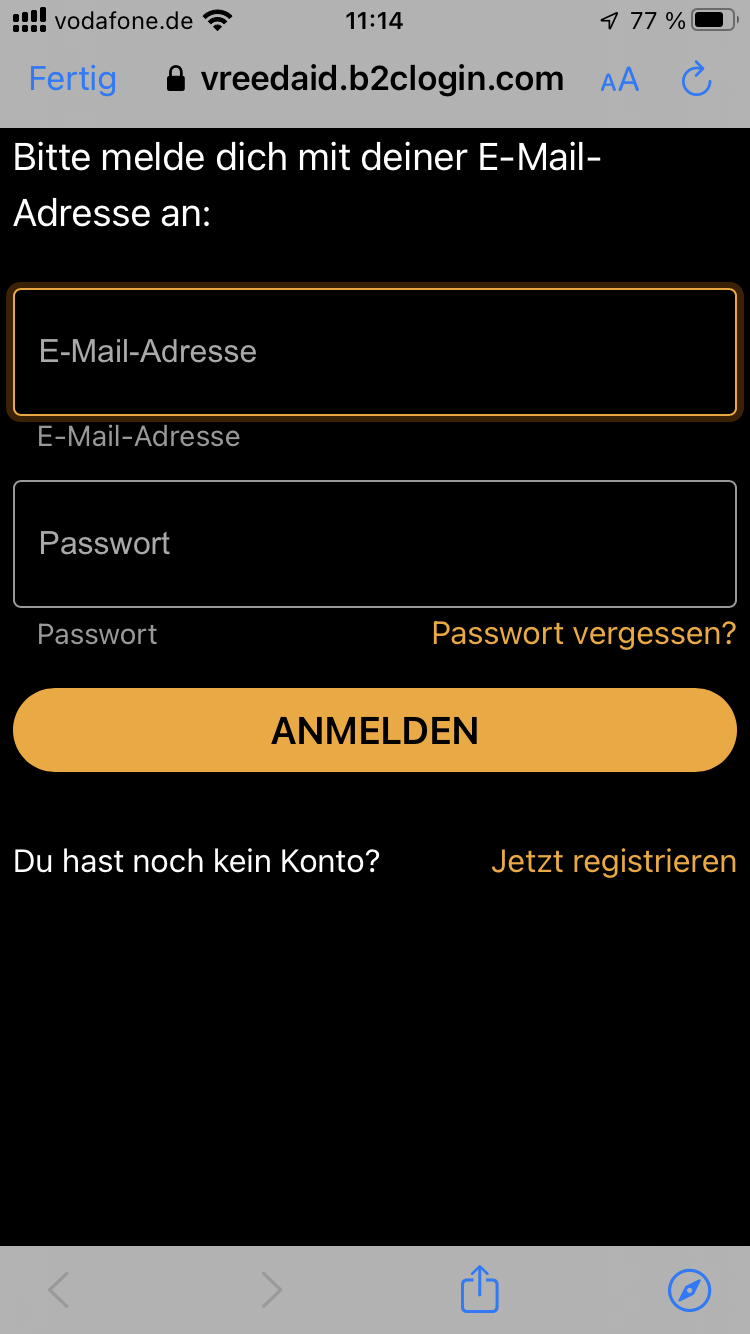Viewport: 750px width, 1334px height.
Task: Tap the vreedaid.b2clogin.com address bar
Action: [383, 79]
